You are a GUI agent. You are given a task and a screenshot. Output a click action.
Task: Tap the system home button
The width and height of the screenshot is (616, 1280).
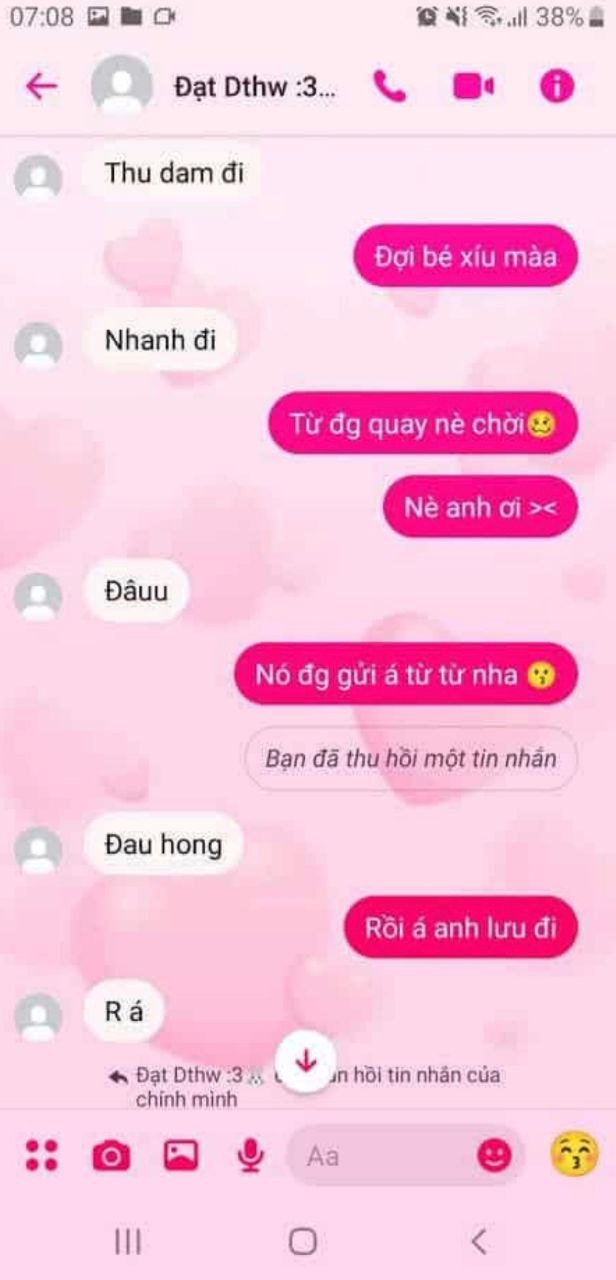(303, 1242)
